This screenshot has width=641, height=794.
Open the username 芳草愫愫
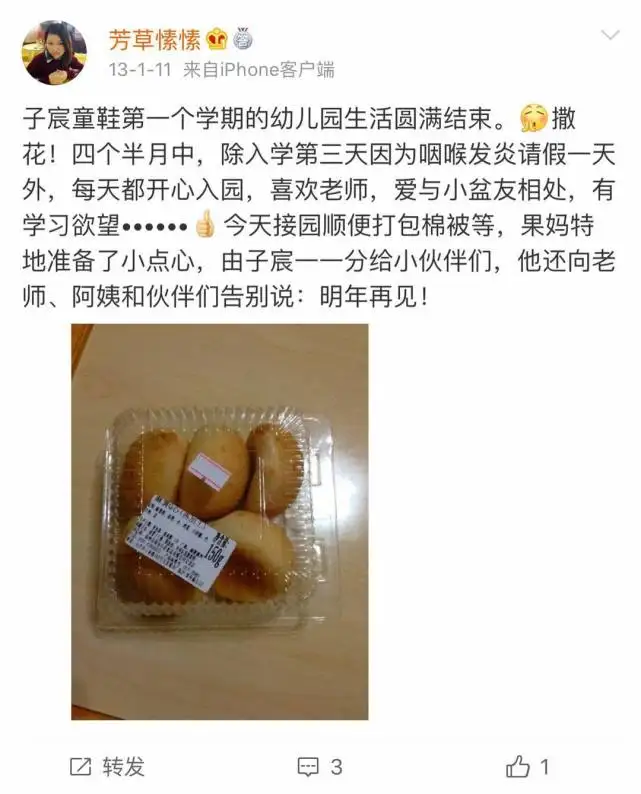(154, 39)
